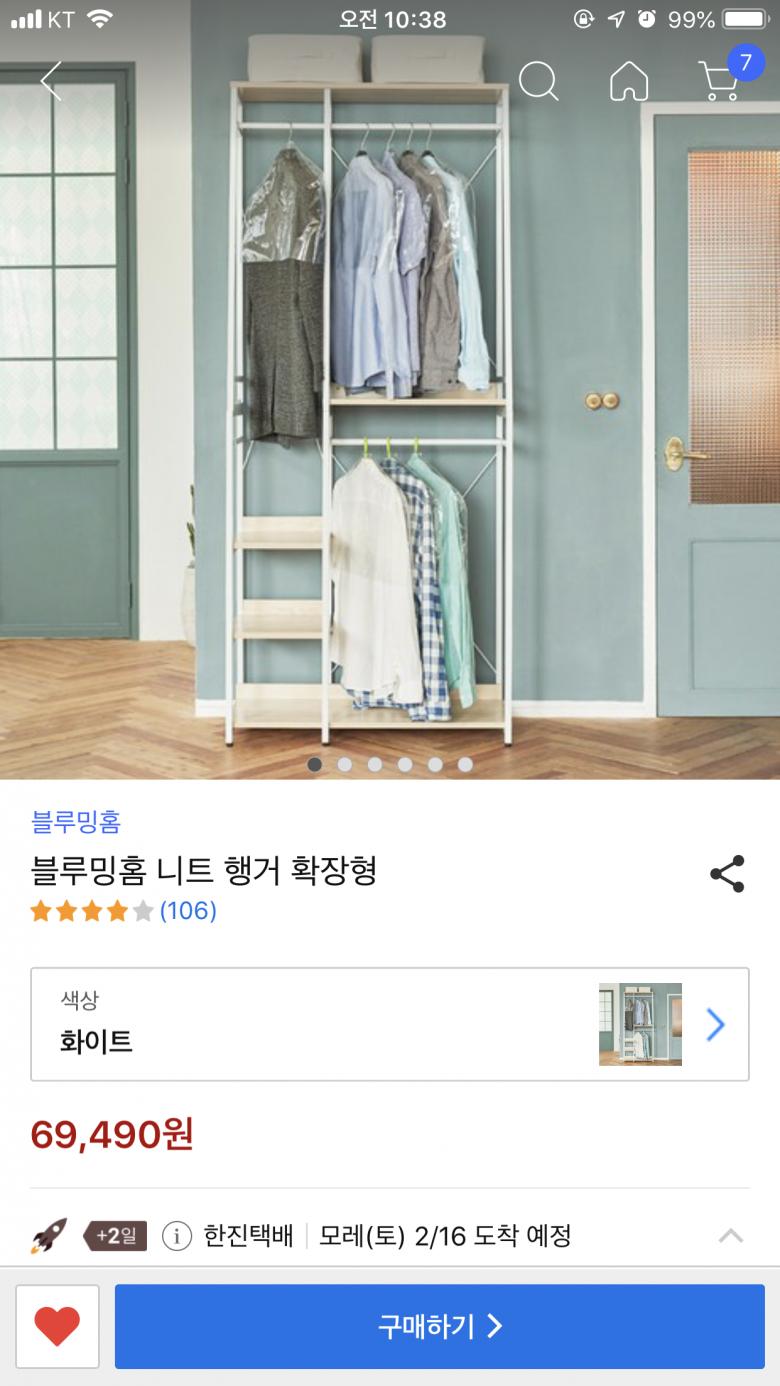Open the shopping cart with 7 items
Screen dimensions: 780x1386
click(x=722, y=79)
